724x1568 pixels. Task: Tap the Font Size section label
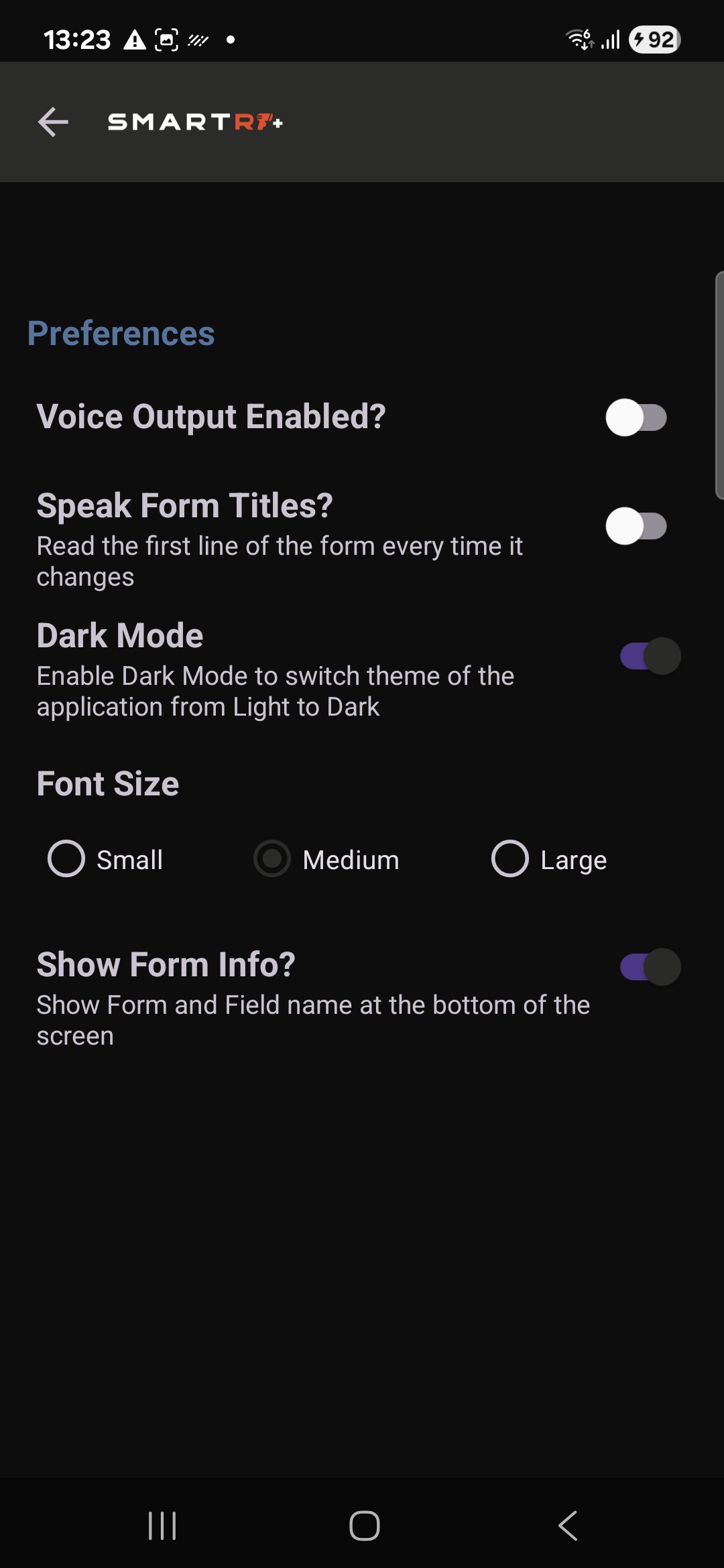[x=107, y=783]
